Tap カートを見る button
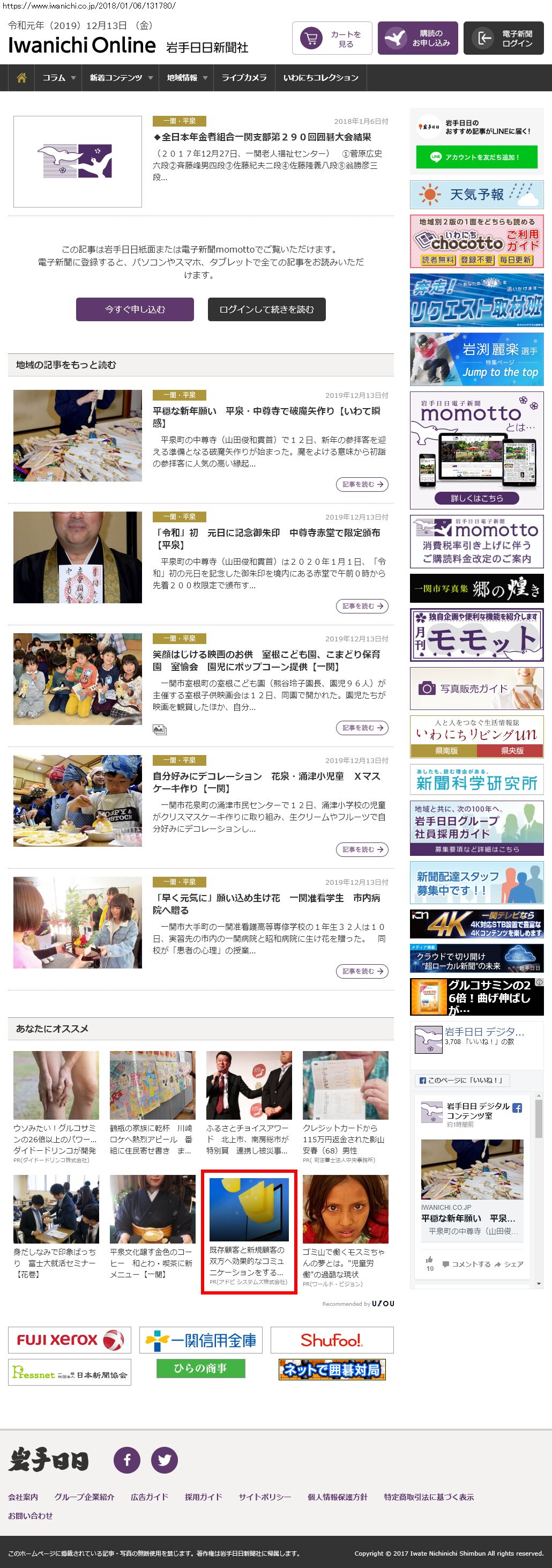This screenshot has width=552, height=1568. [x=332, y=39]
